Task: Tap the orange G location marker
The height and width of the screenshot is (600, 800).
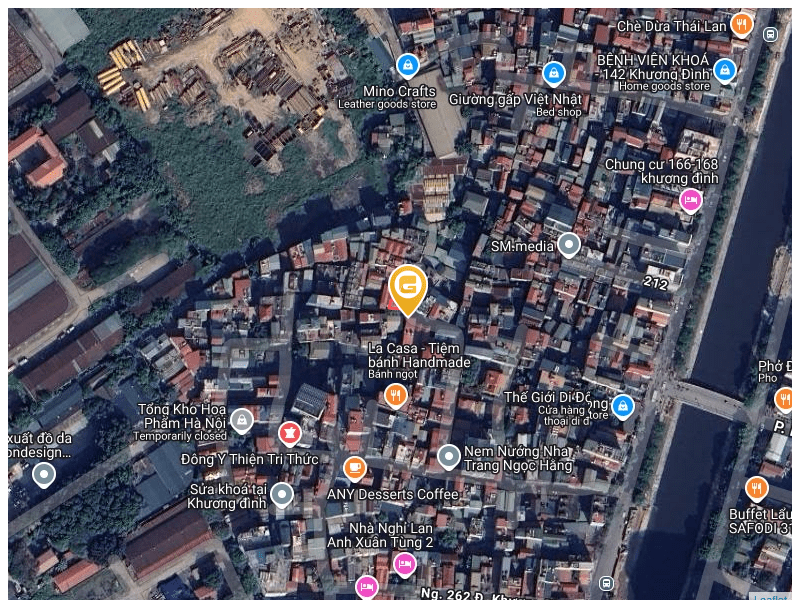Action: tap(408, 288)
